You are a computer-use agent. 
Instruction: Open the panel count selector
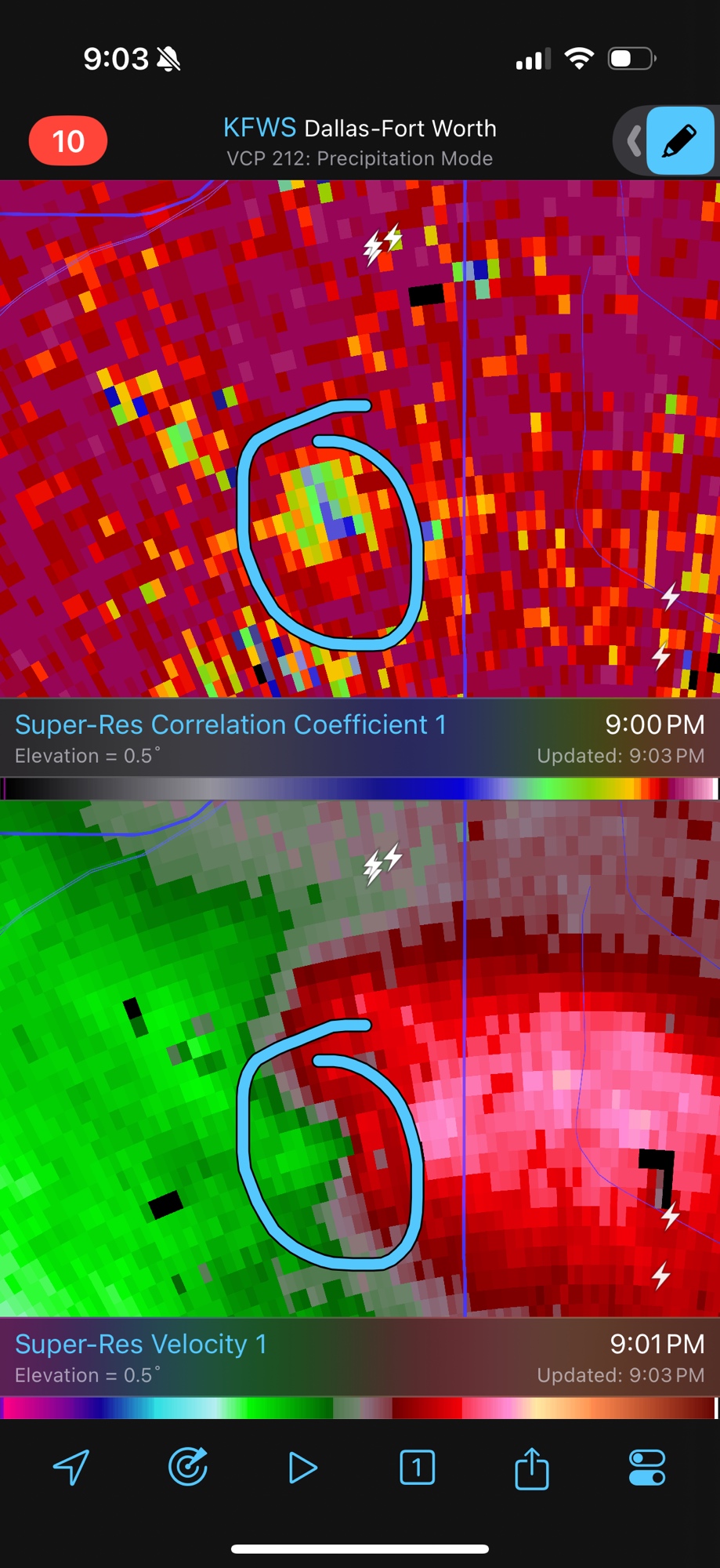click(417, 1467)
